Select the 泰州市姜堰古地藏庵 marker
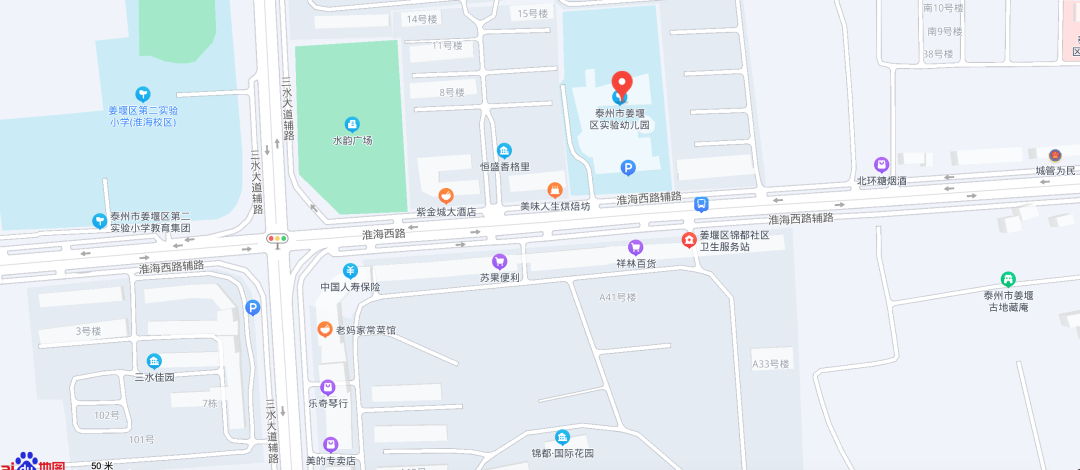1080x470 pixels. point(1008,279)
